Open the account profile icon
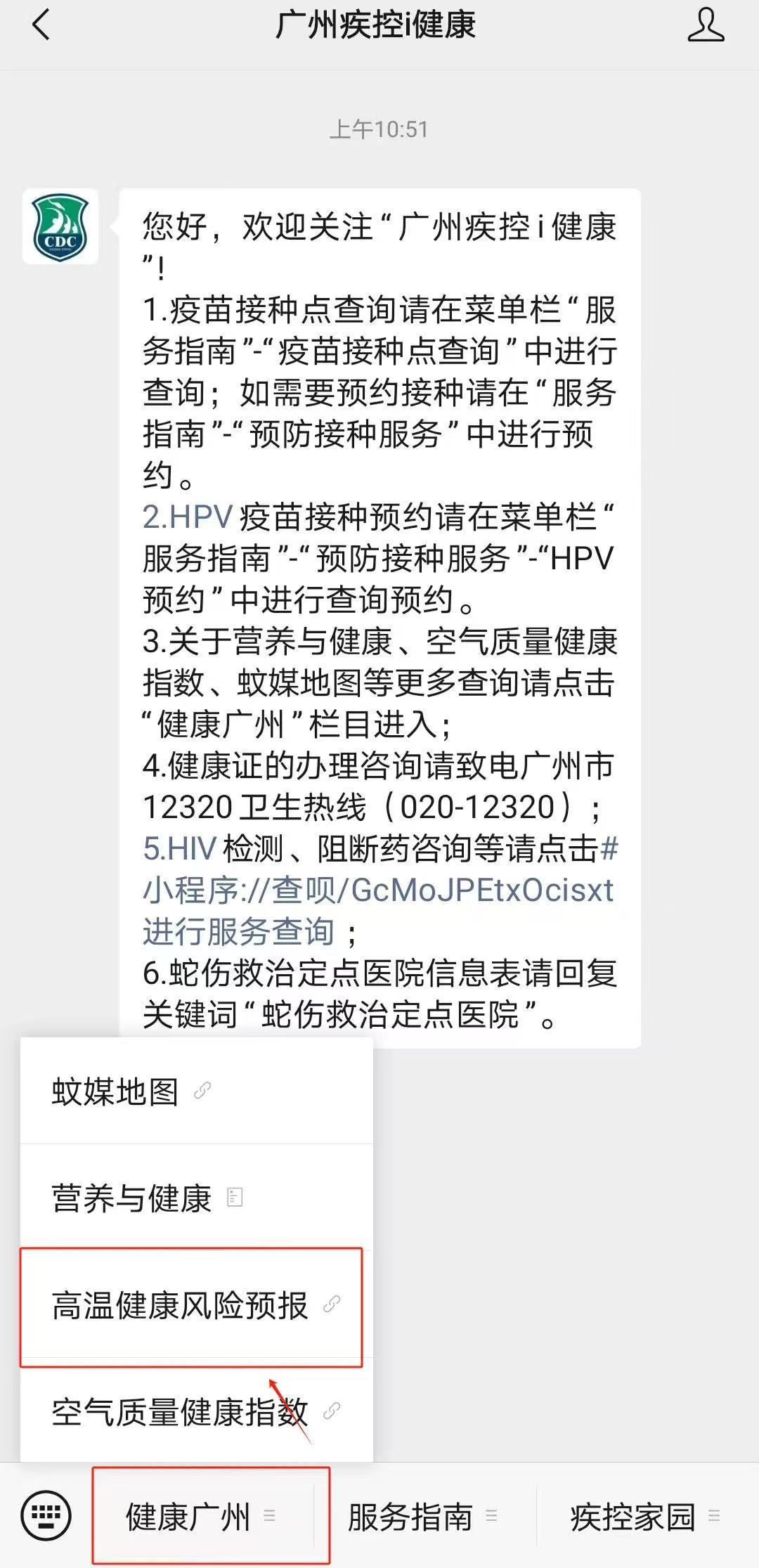The height and width of the screenshot is (1568, 759). point(706,25)
